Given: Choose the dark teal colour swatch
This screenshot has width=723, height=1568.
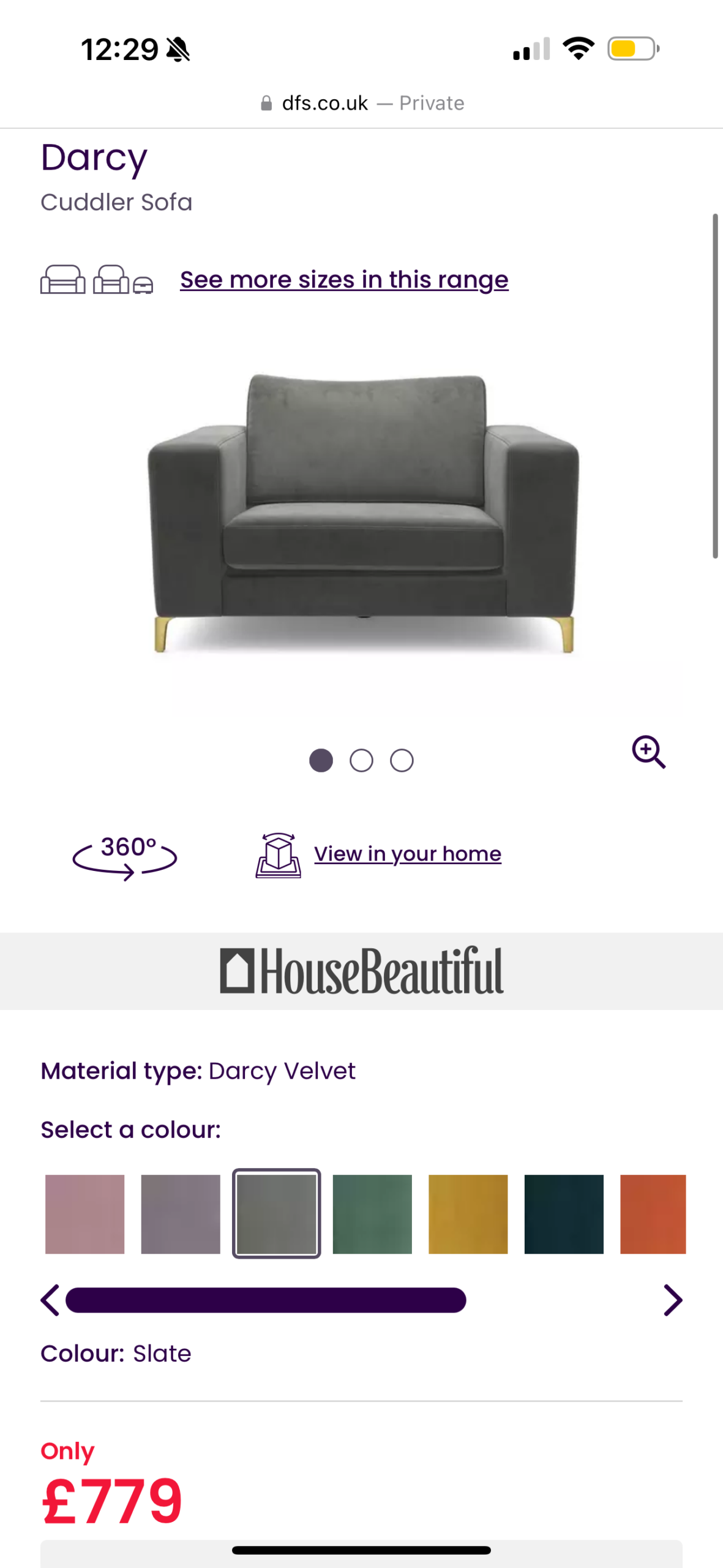Looking at the screenshot, I should click(564, 1214).
